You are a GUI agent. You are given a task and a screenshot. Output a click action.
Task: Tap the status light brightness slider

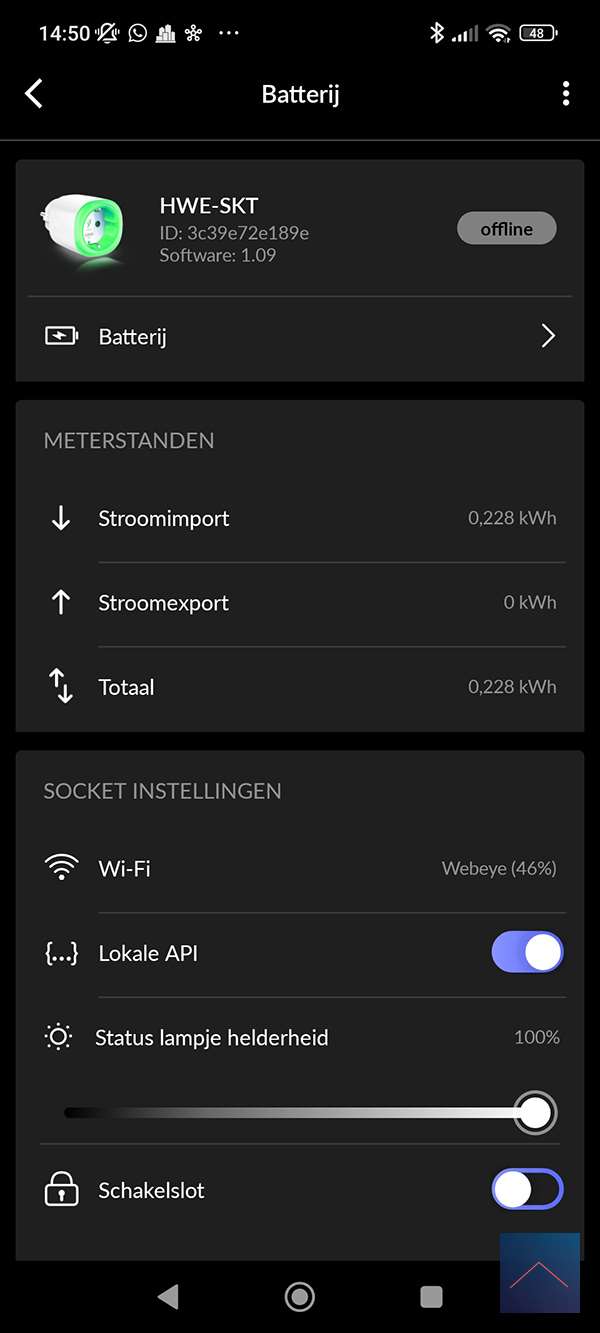click(300, 1112)
